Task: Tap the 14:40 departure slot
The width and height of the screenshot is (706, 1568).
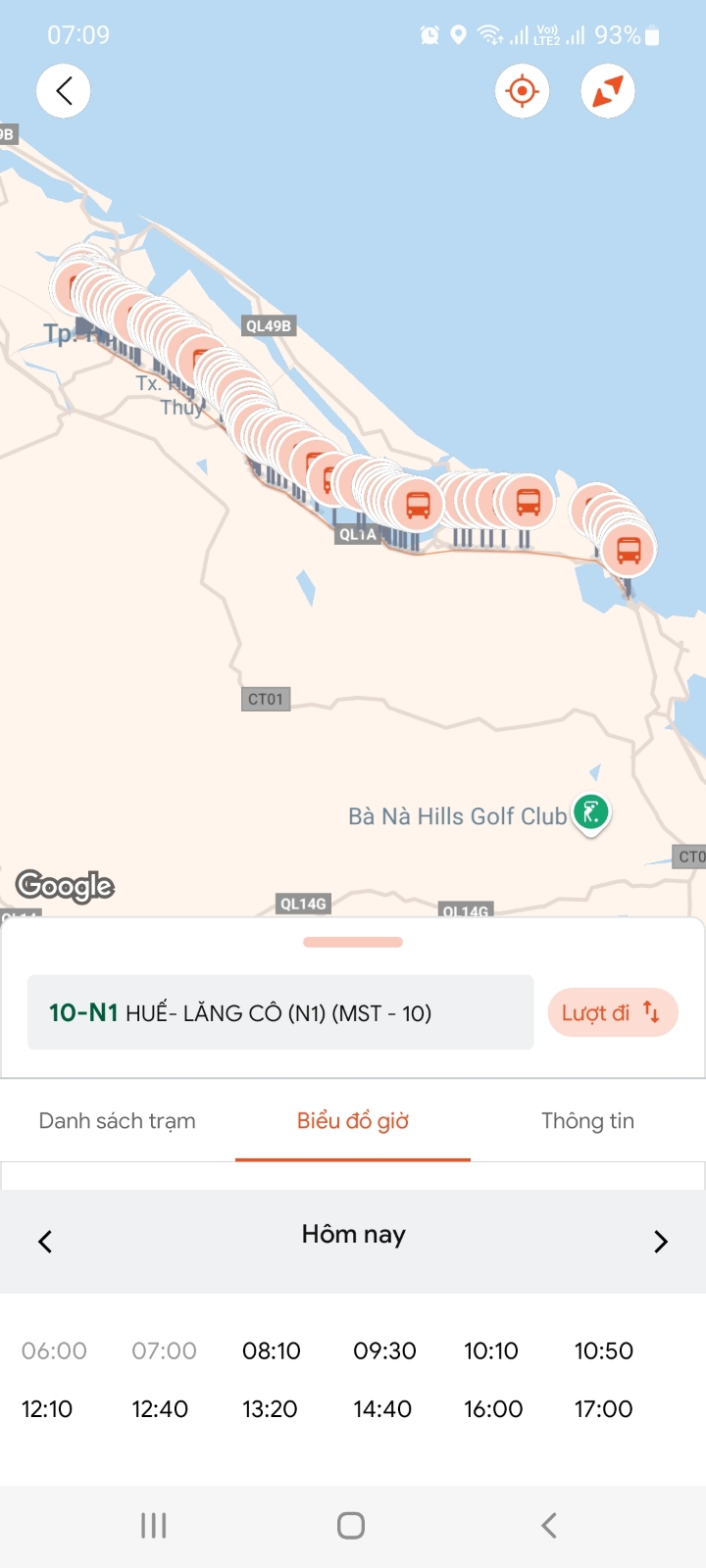Action: (x=382, y=1408)
